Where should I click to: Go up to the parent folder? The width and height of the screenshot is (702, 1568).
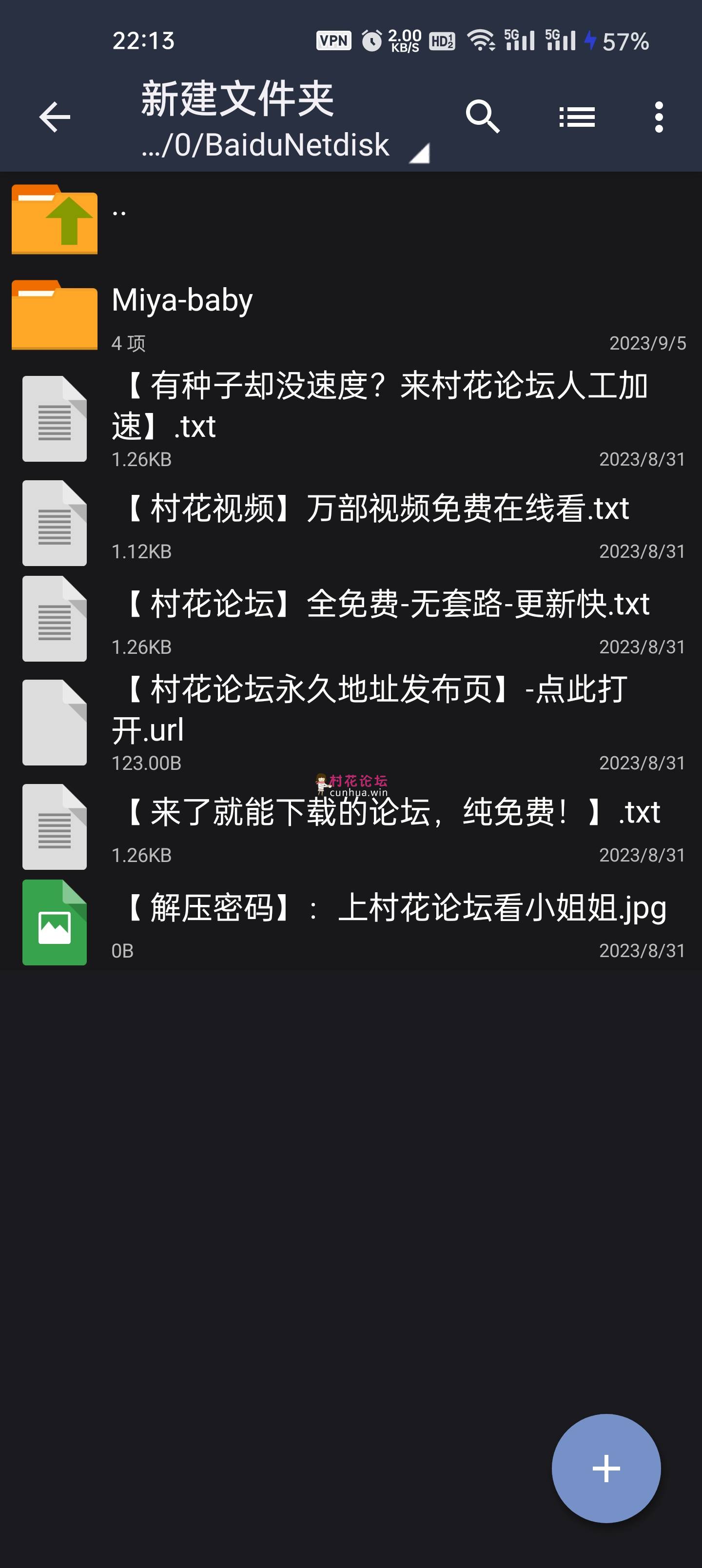tap(351, 220)
